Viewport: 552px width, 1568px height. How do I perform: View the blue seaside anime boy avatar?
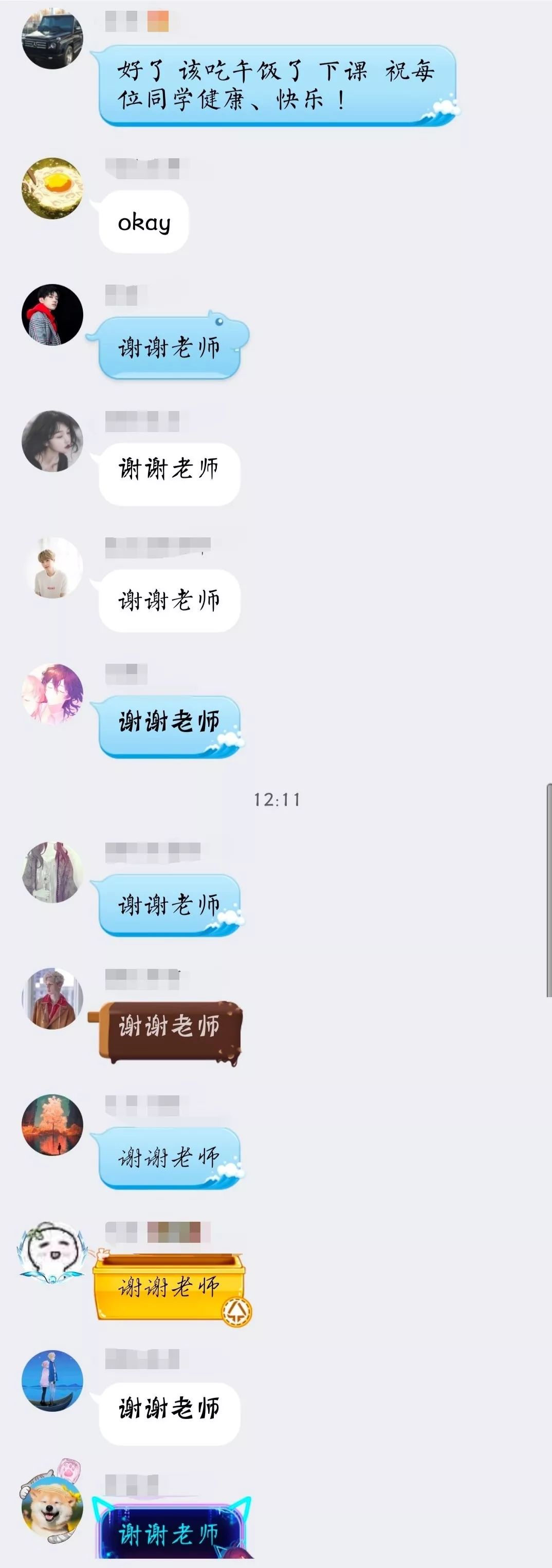(x=52, y=1380)
